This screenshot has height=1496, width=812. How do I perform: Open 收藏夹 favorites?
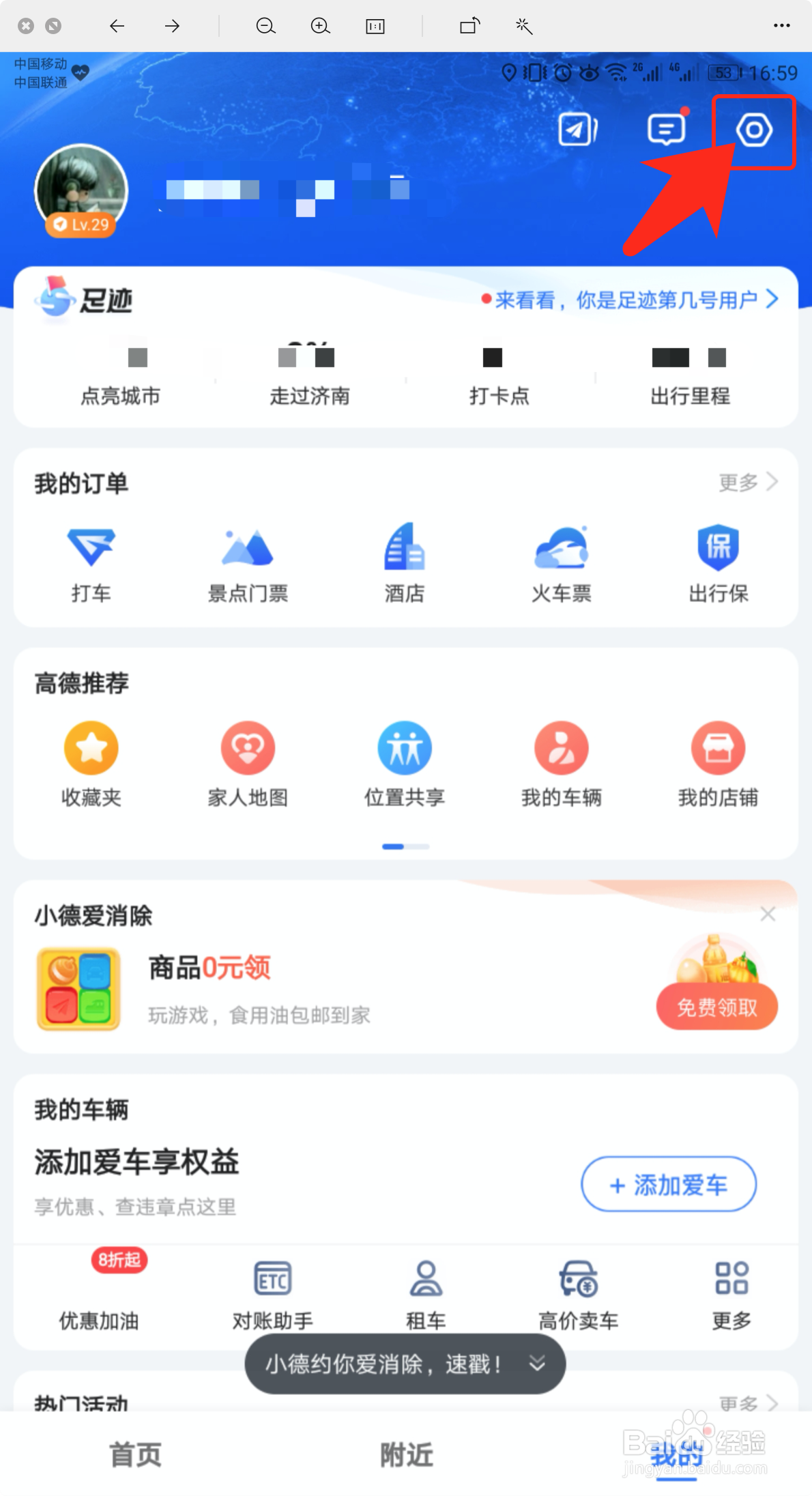pyautogui.click(x=91, y=763)
